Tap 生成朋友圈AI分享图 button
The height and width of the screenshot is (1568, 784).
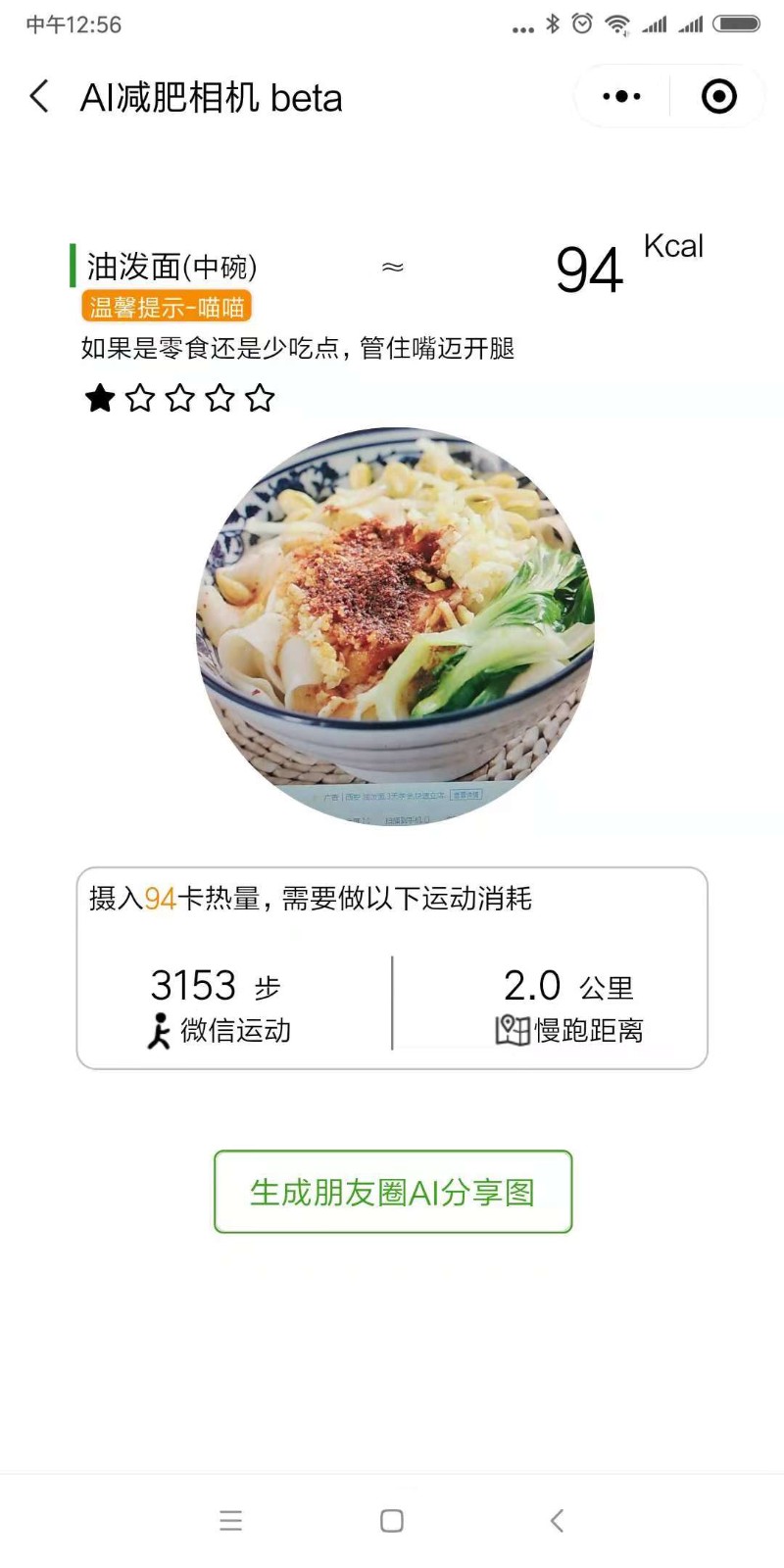pyautogui.click(x=393, y=1192)
